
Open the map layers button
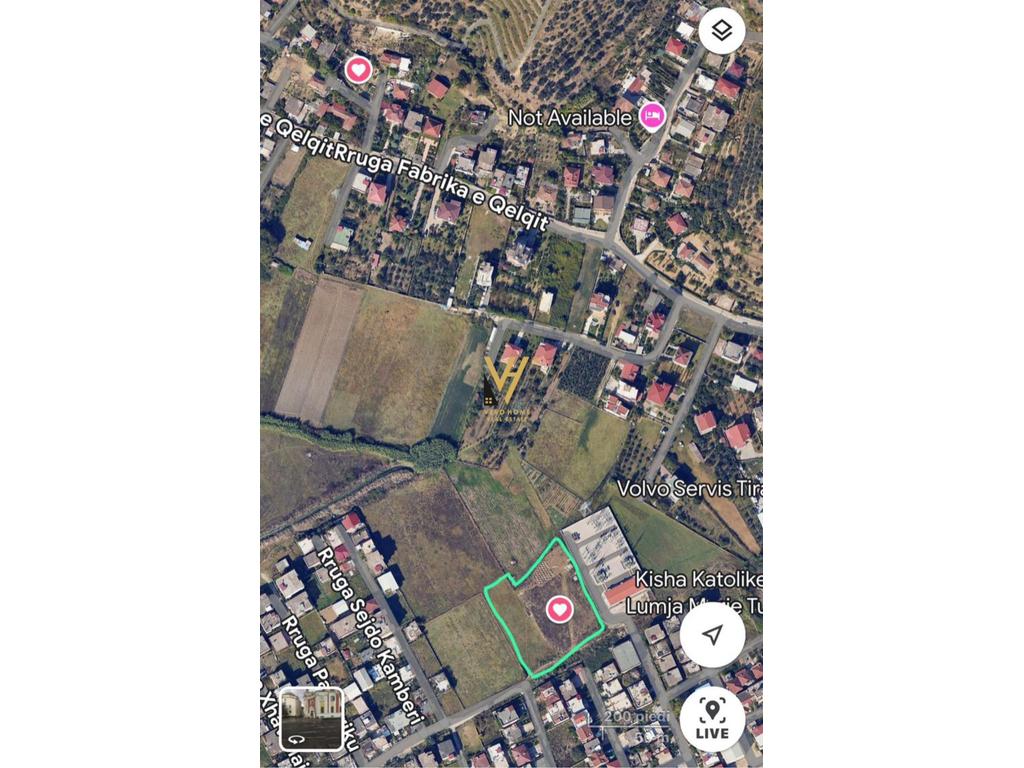click(721, 31)
